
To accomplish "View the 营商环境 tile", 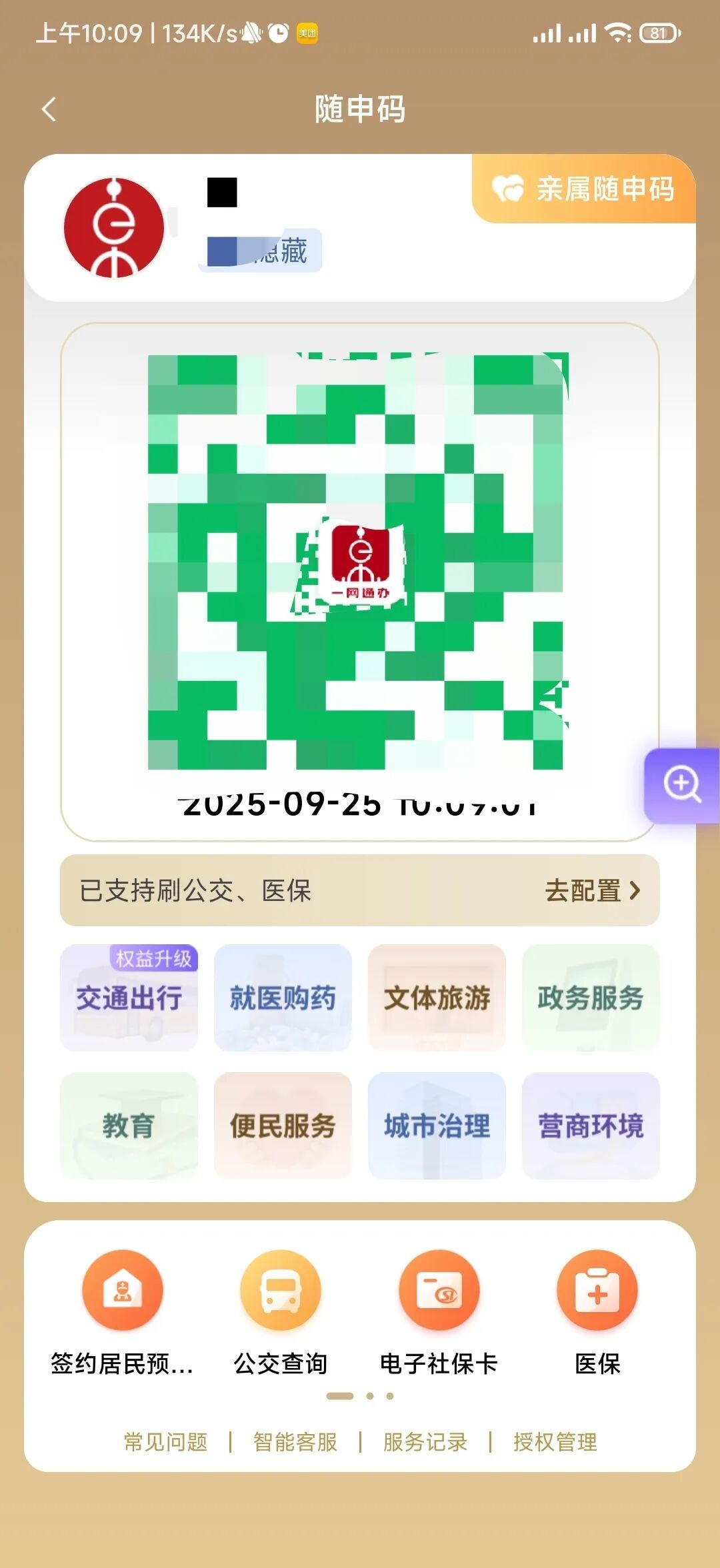I will click(591, 1126).
